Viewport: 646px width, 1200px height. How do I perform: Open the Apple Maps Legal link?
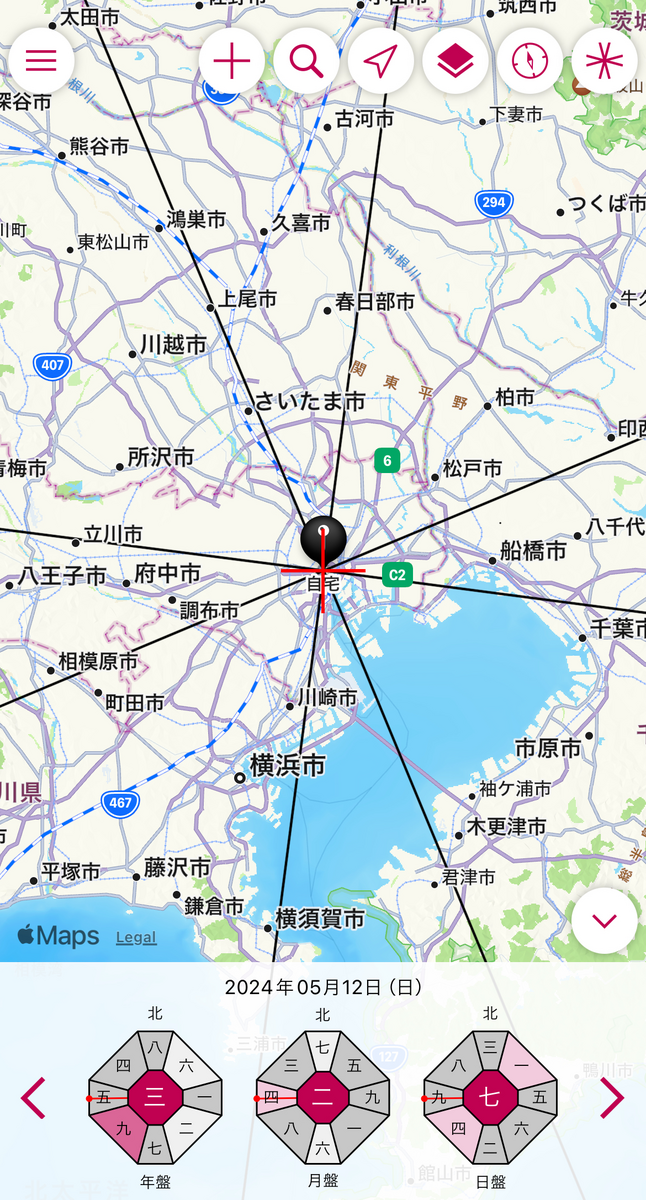[136, 938]
